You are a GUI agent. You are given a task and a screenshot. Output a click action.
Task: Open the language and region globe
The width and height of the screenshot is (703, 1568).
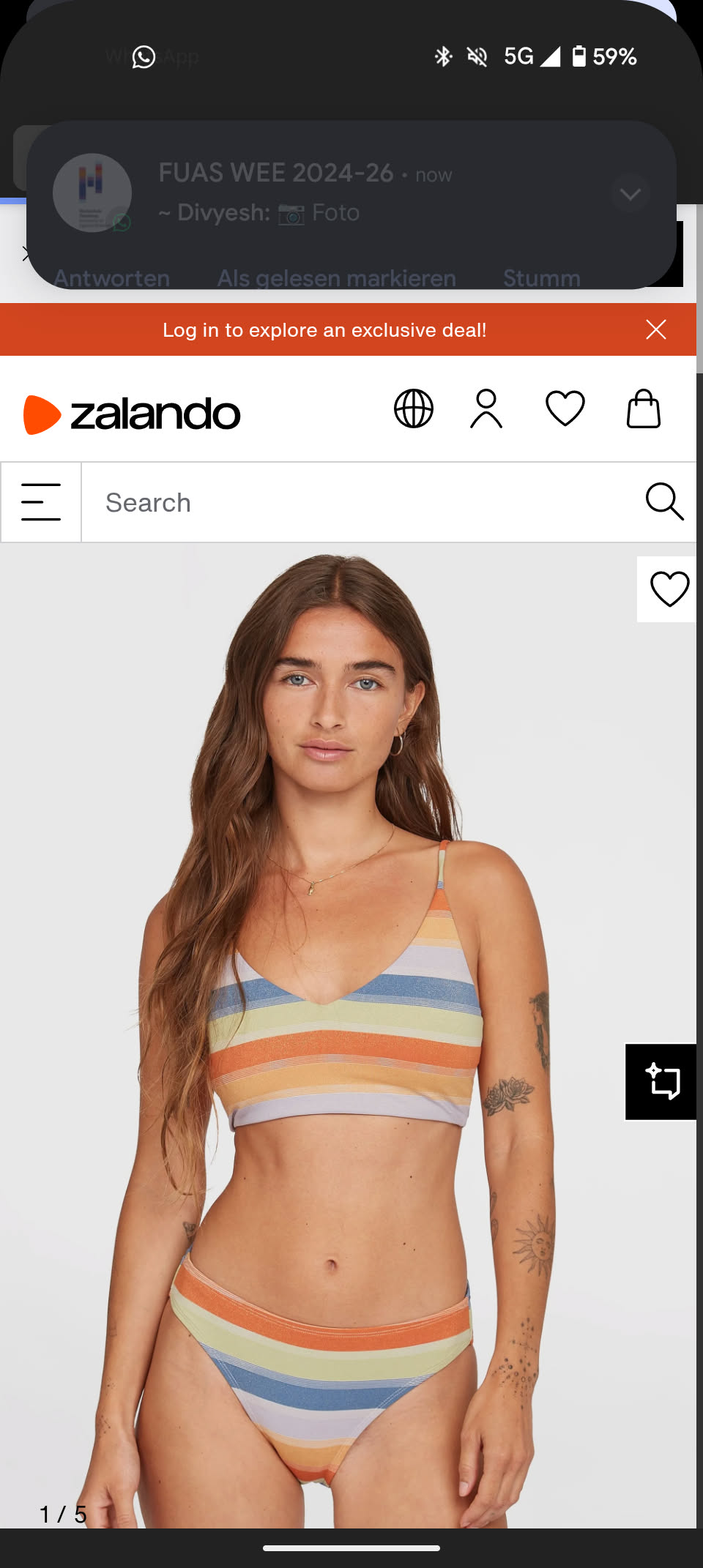coord(414,408)
